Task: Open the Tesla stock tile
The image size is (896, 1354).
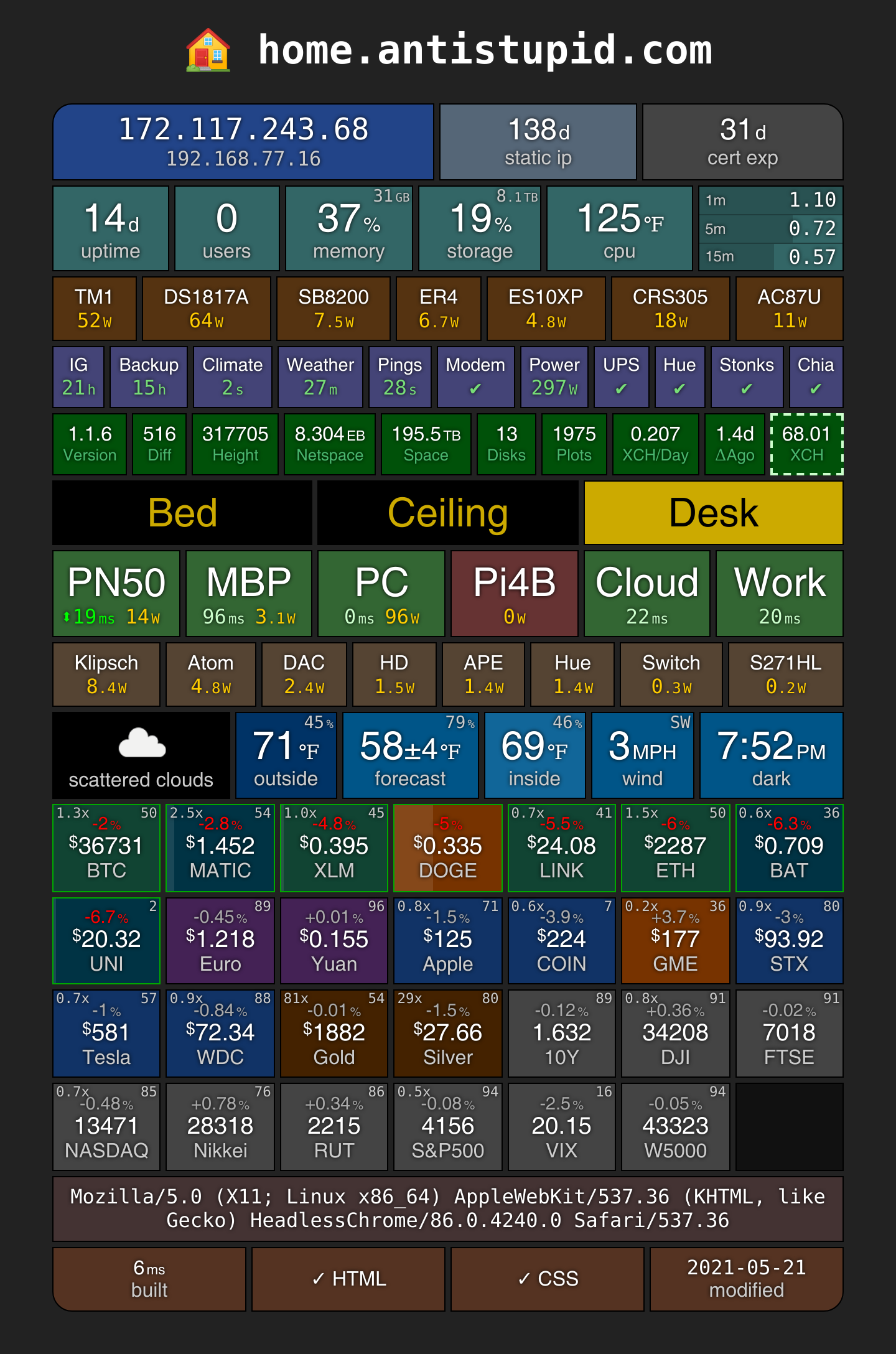Action: [106, 1034]
